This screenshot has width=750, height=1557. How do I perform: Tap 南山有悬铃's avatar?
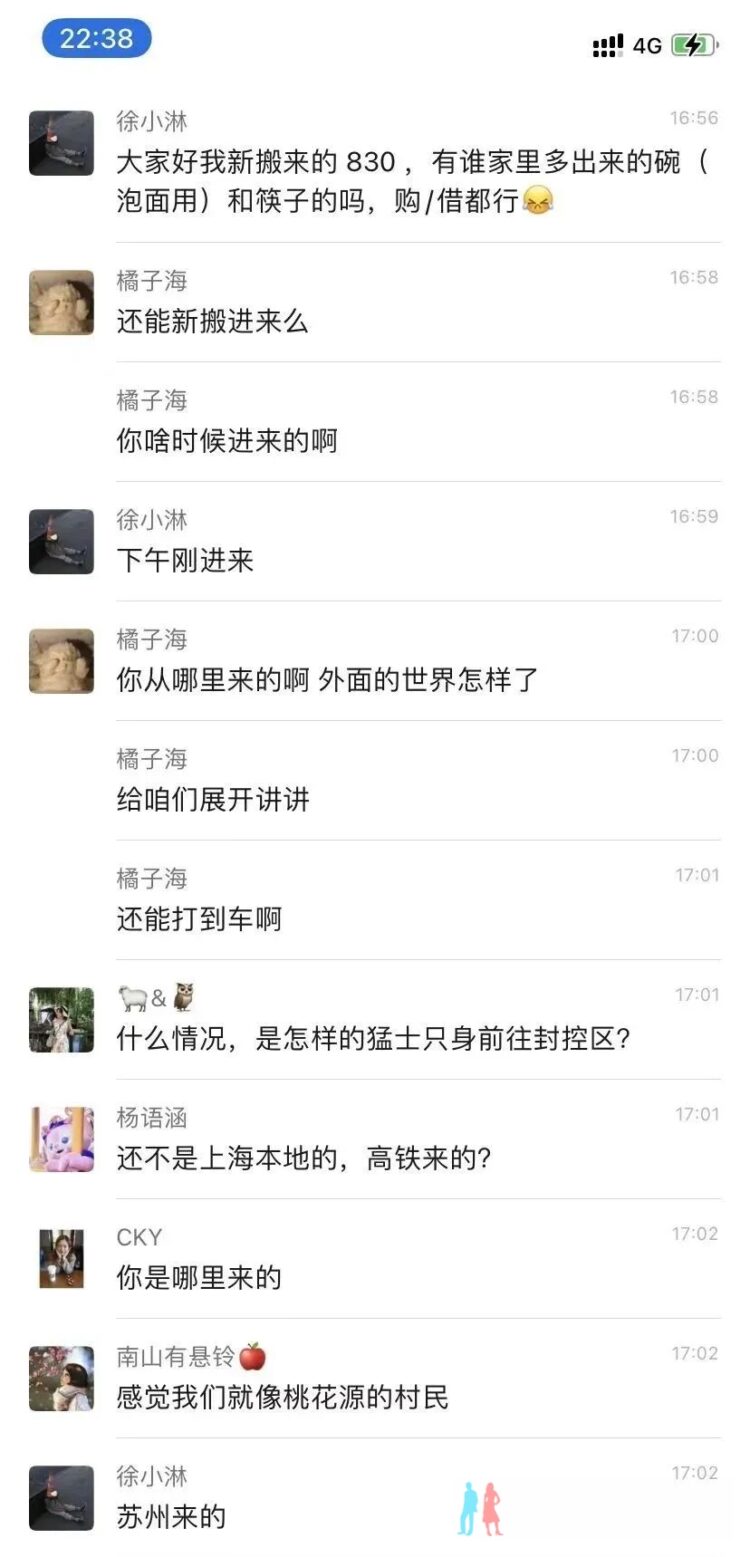[x=61, y=1378]
